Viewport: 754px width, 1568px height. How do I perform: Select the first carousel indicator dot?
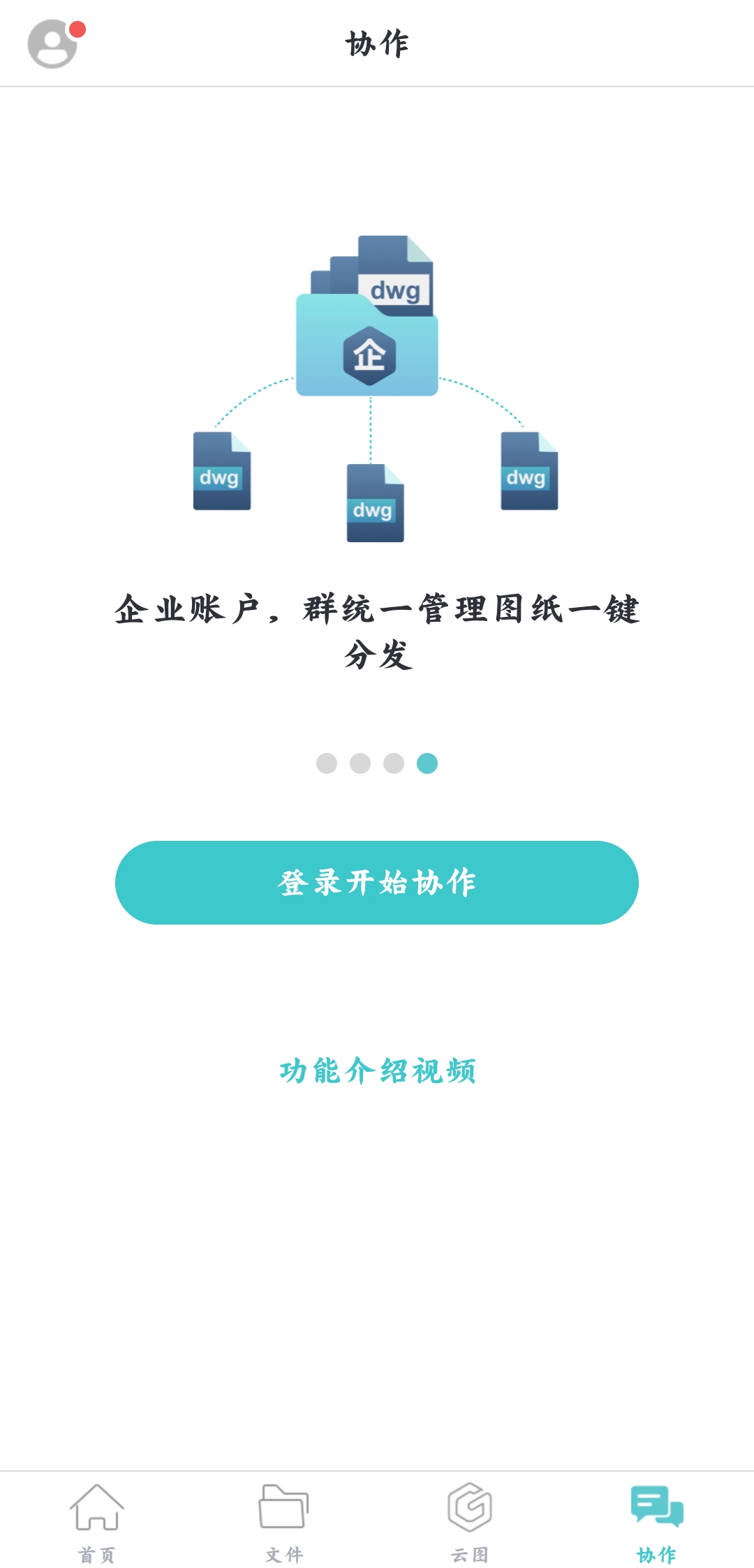click(325, 764)
